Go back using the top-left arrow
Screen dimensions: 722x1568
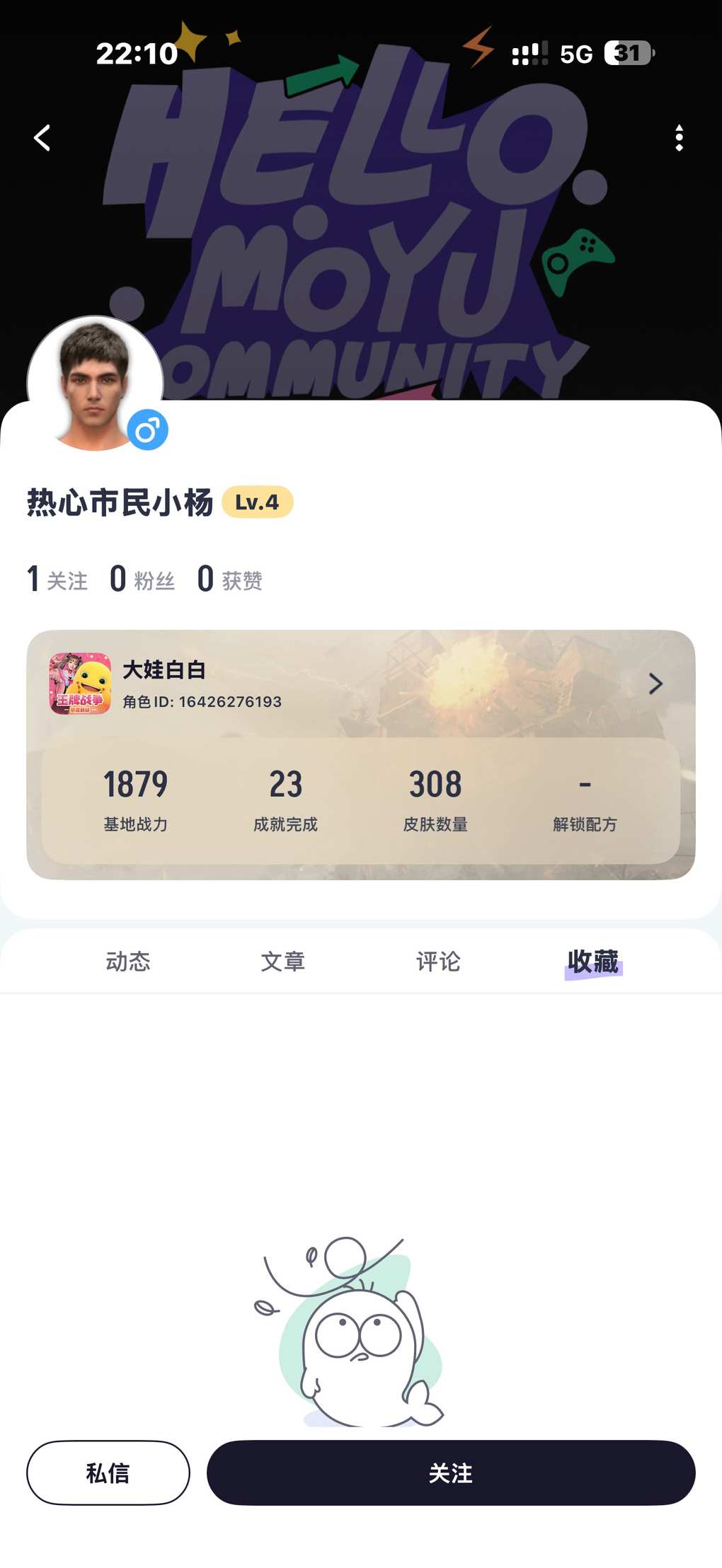(x=42, y=138)
